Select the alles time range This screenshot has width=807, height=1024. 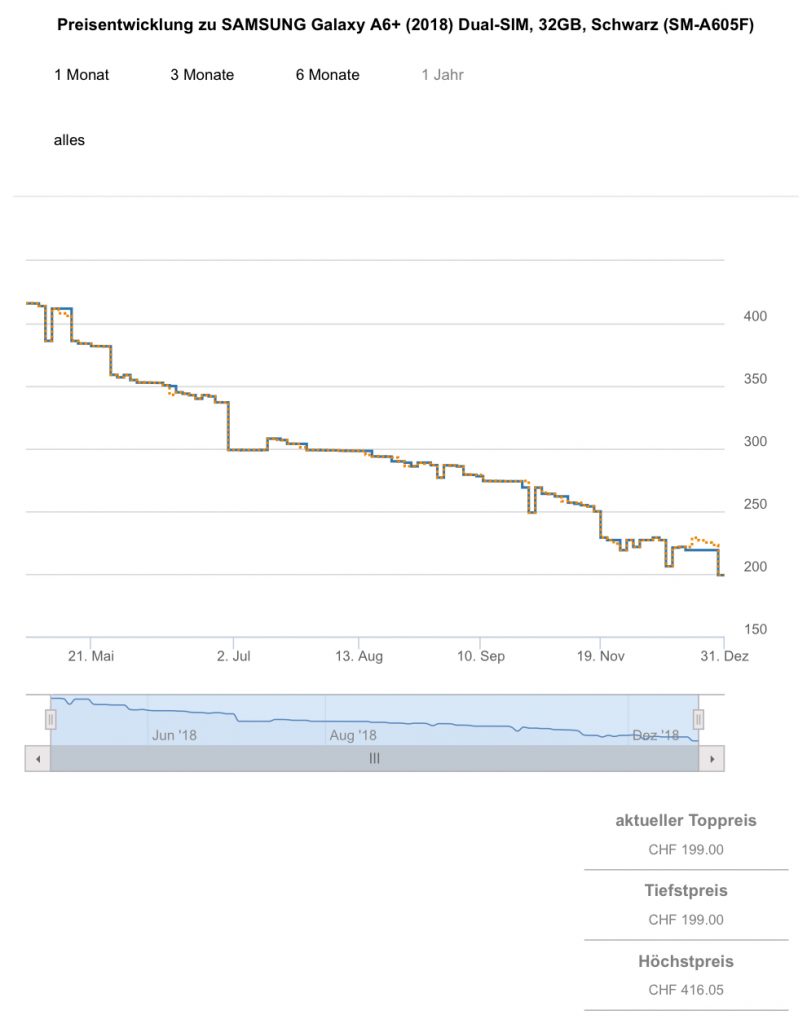(x=69, y=140)
